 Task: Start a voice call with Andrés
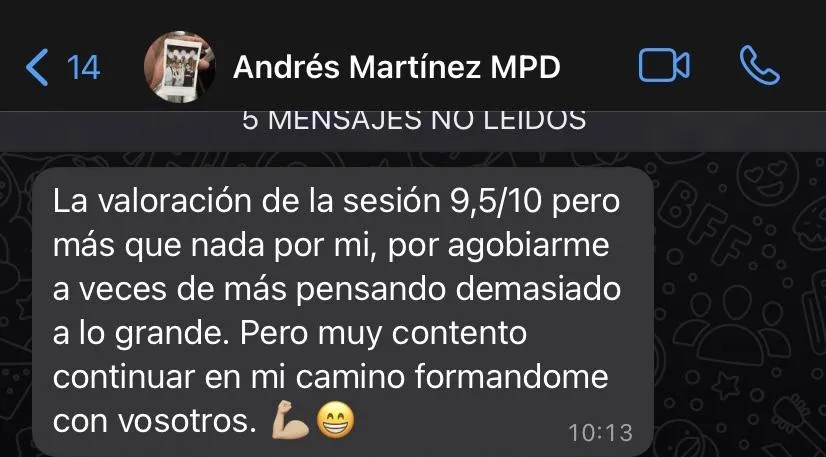point(758,66)
